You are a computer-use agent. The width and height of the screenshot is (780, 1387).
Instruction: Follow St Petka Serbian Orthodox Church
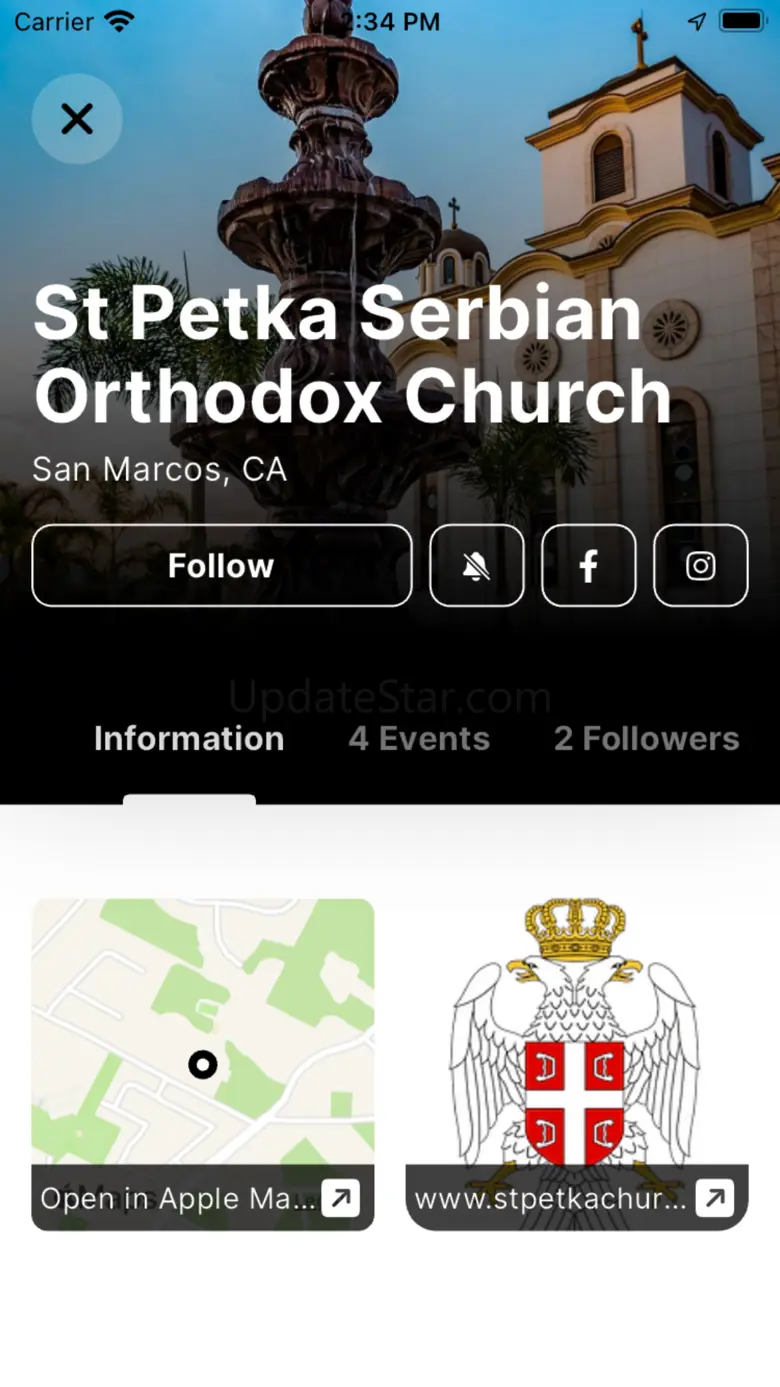[221, 565]
